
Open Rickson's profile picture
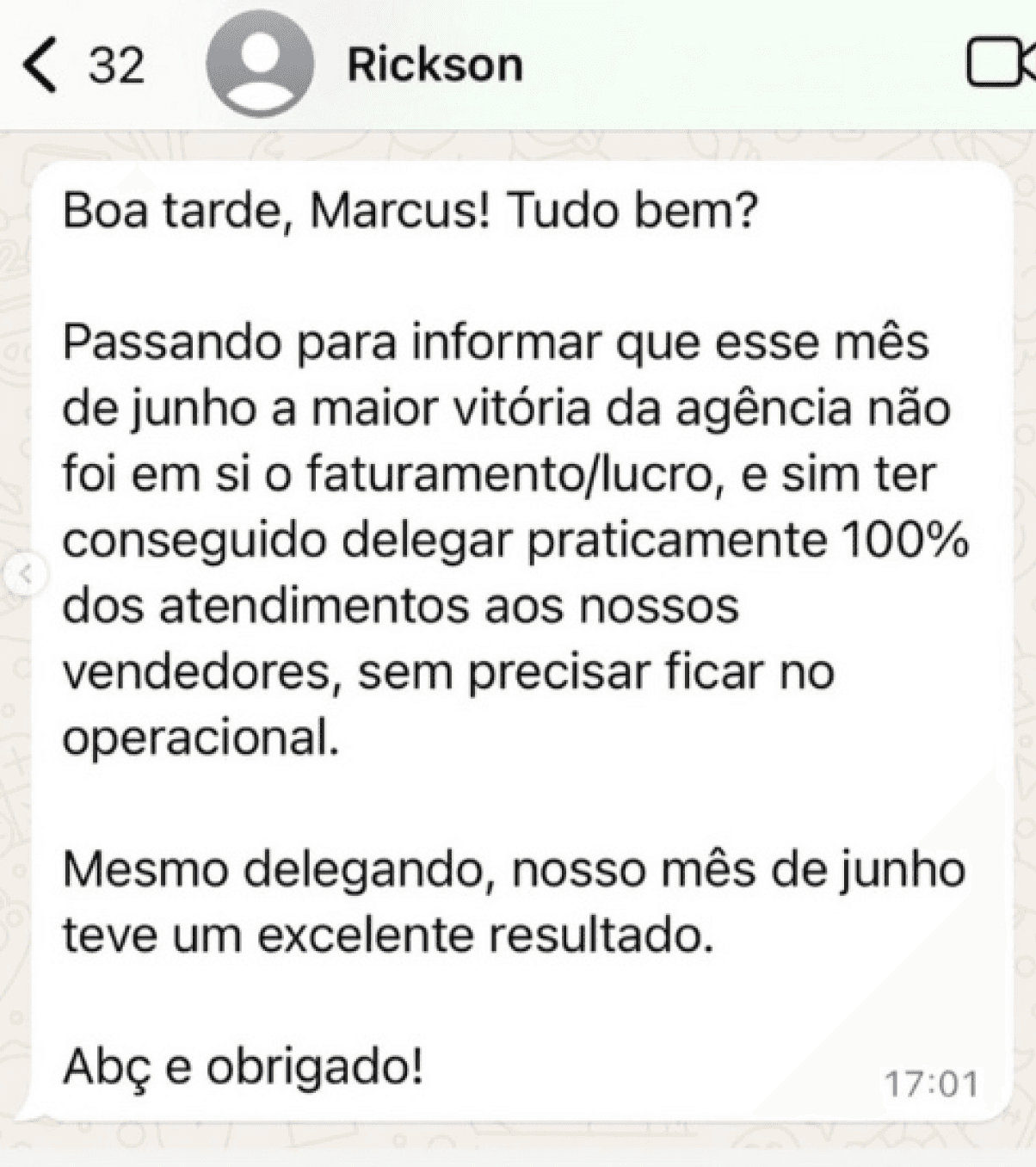point(259,65)
